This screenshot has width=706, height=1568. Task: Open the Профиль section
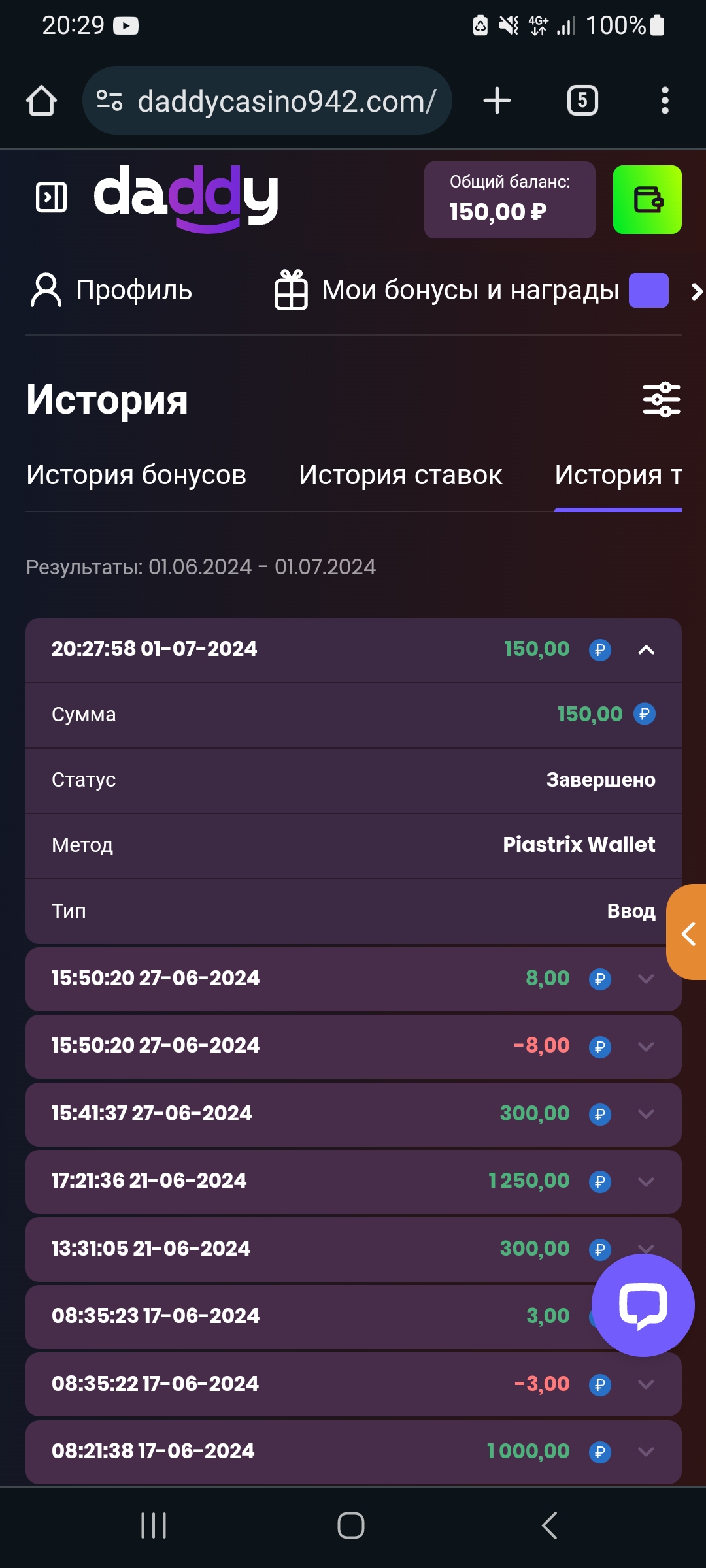click(112, 290)
